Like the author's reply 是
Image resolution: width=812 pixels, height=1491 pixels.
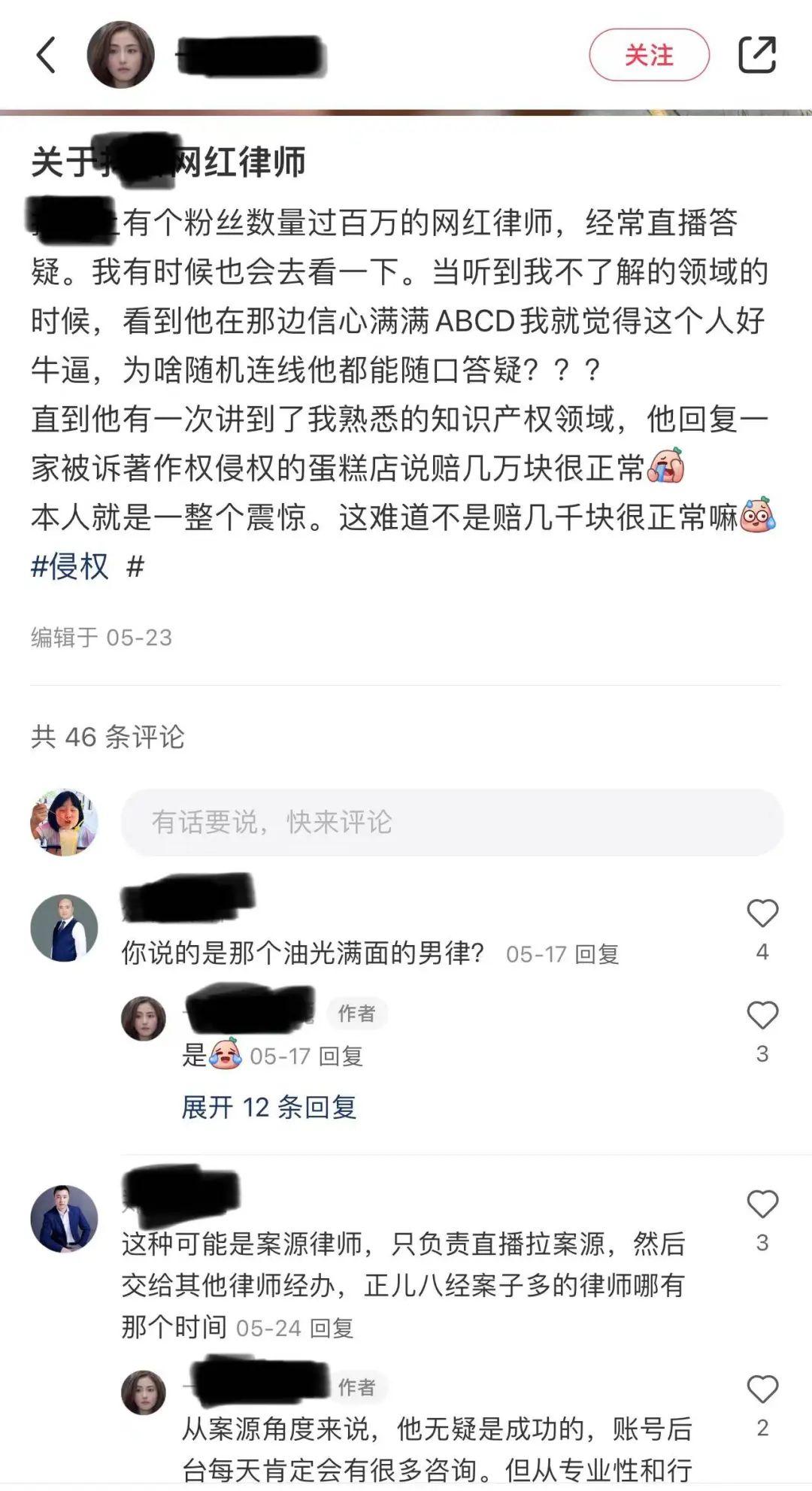[762, 1015]
